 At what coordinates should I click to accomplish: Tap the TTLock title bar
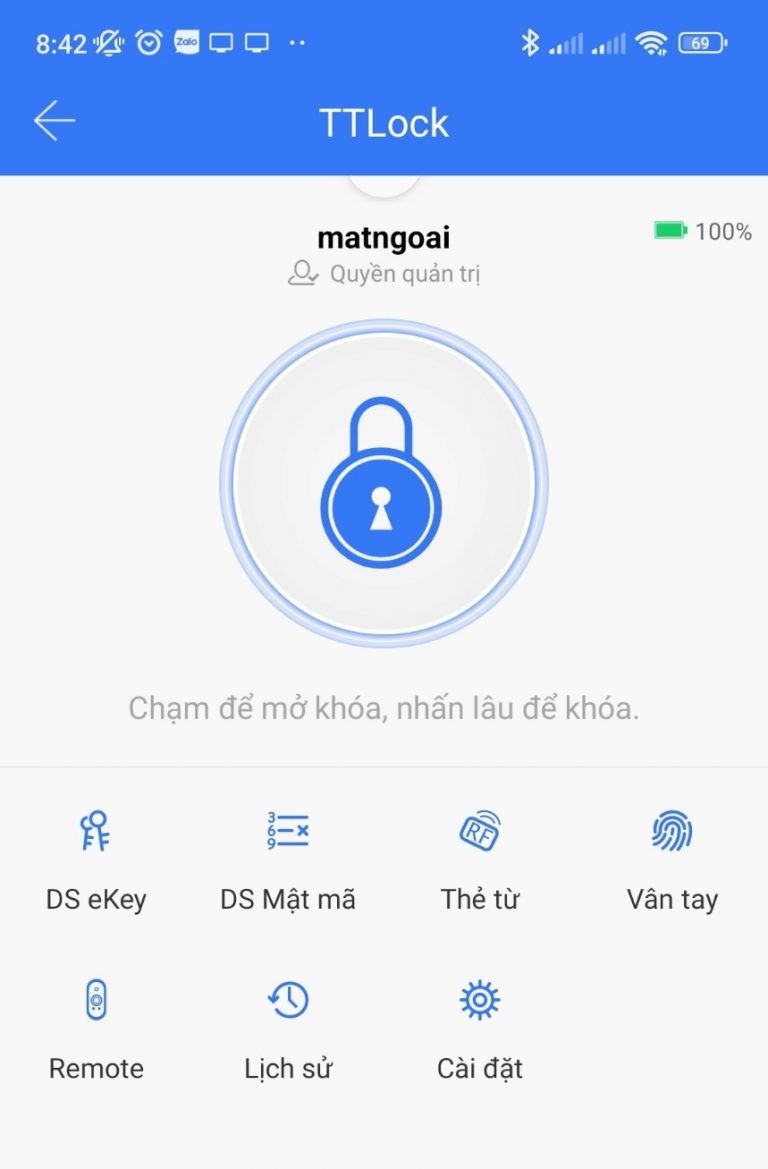point(384,120)
